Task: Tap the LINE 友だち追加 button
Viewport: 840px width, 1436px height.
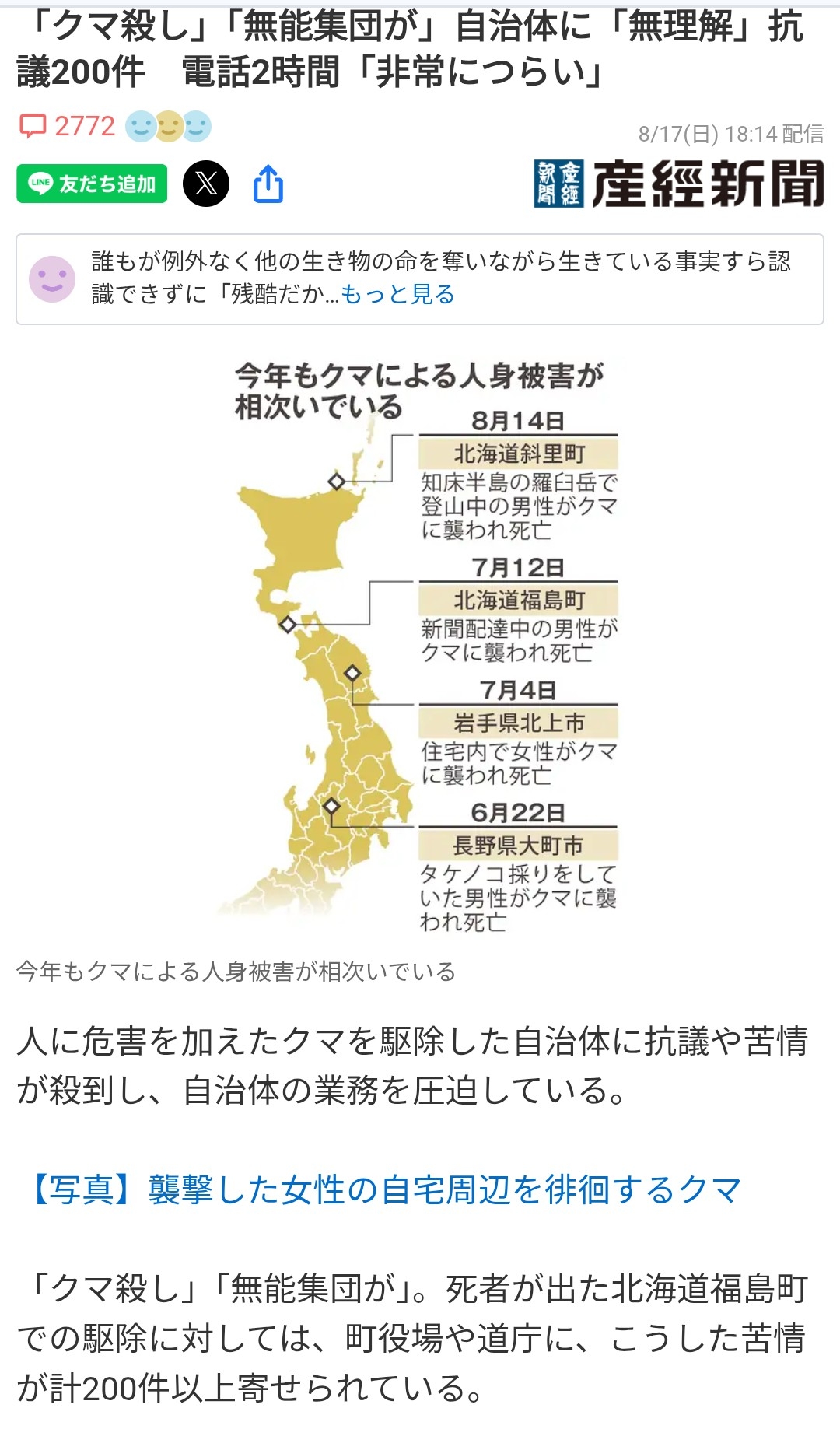Action: pyautogui.click(x=92, y=184)
